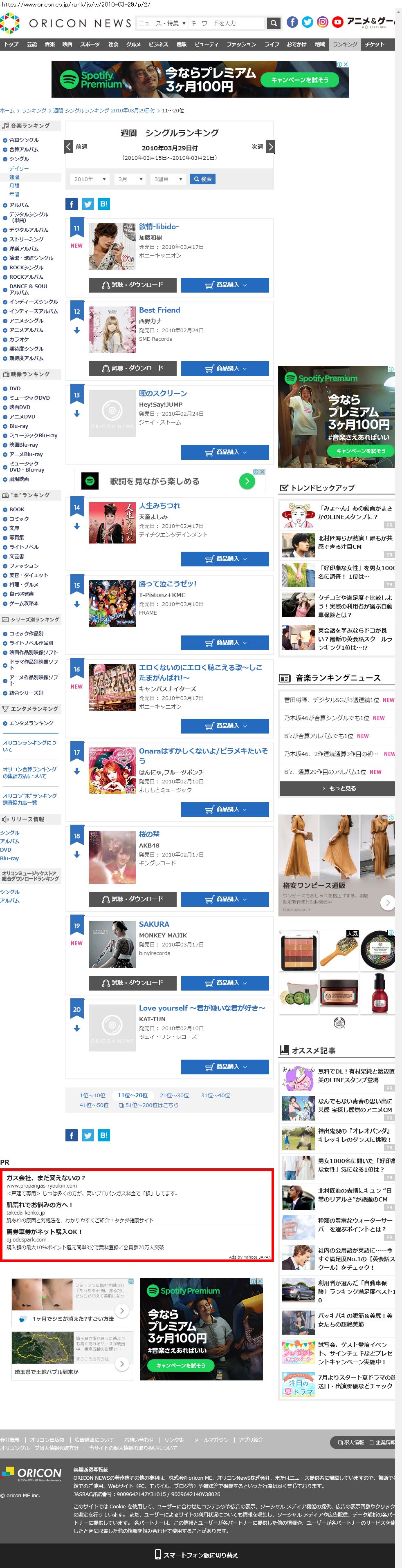The image size is (402, 1568).
Task: Open the SAKURA song title link
Action: (154, 924)
